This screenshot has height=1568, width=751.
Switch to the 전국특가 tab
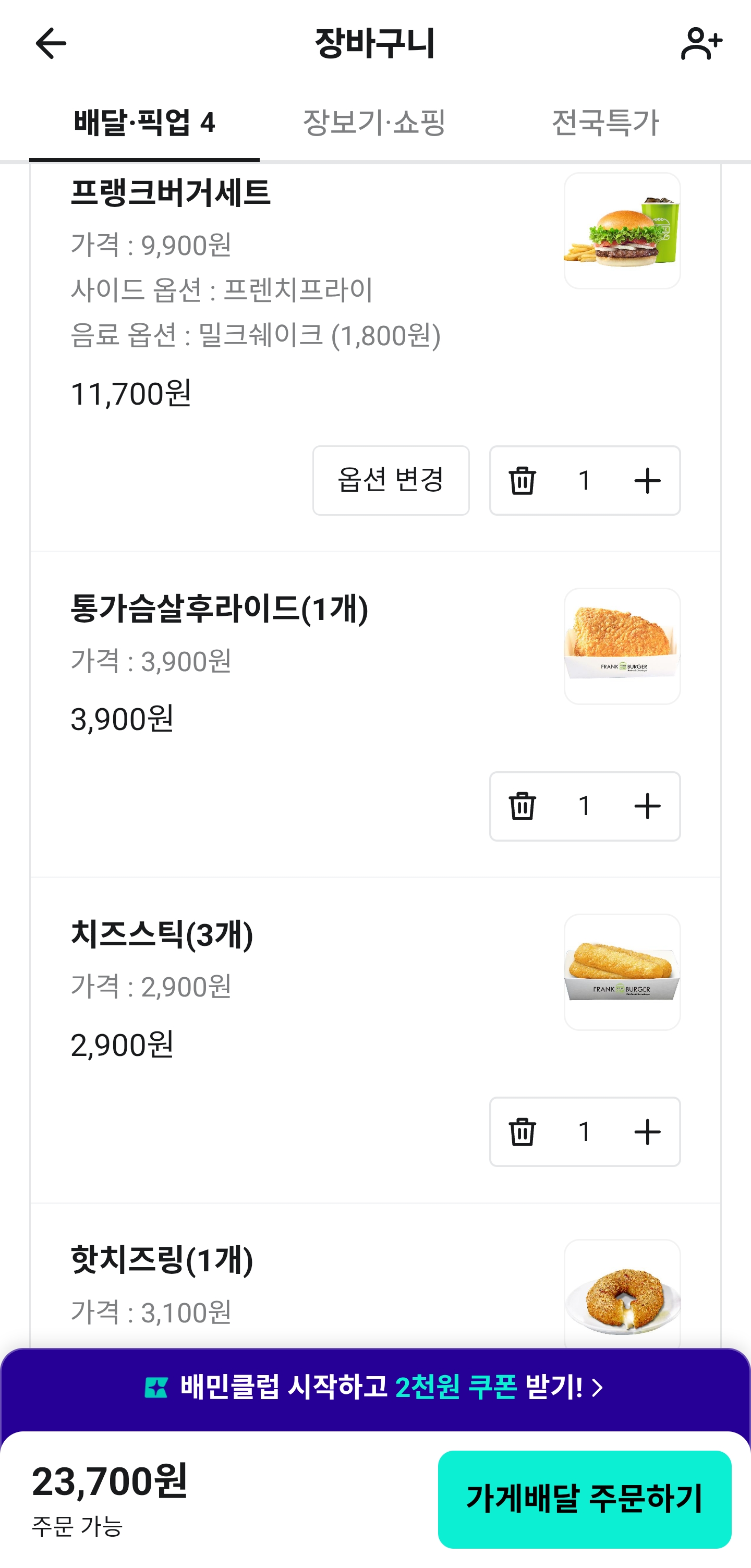point(605,123)
